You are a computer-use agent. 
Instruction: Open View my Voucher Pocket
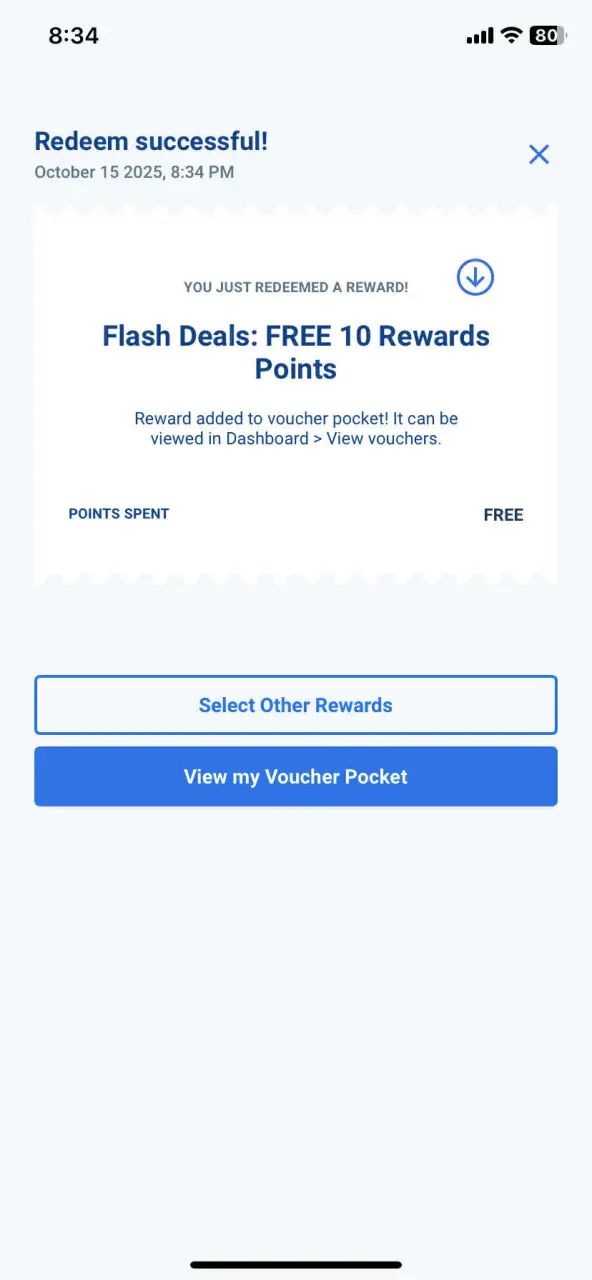(x=296, y=777)
